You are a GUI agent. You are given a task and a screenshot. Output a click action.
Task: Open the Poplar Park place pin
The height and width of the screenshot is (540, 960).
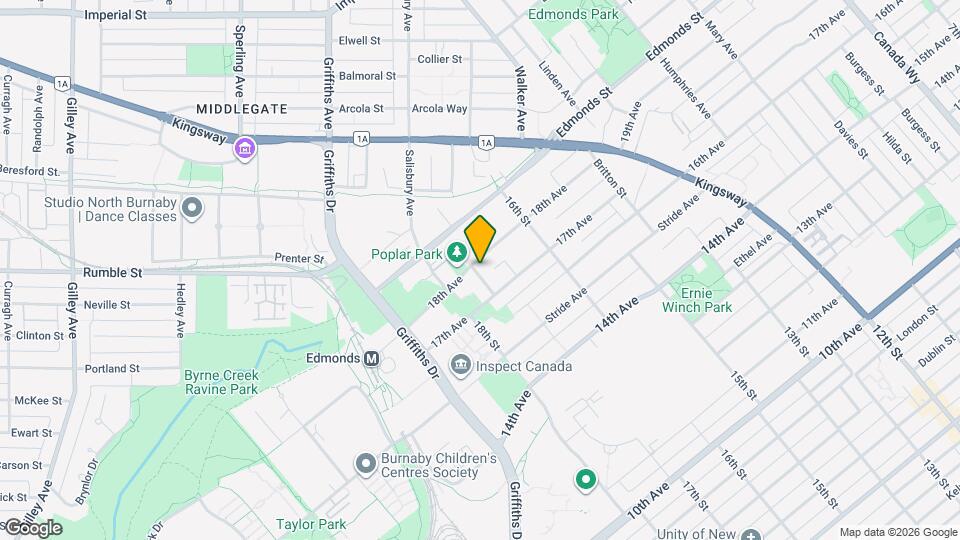click(457, 253)
